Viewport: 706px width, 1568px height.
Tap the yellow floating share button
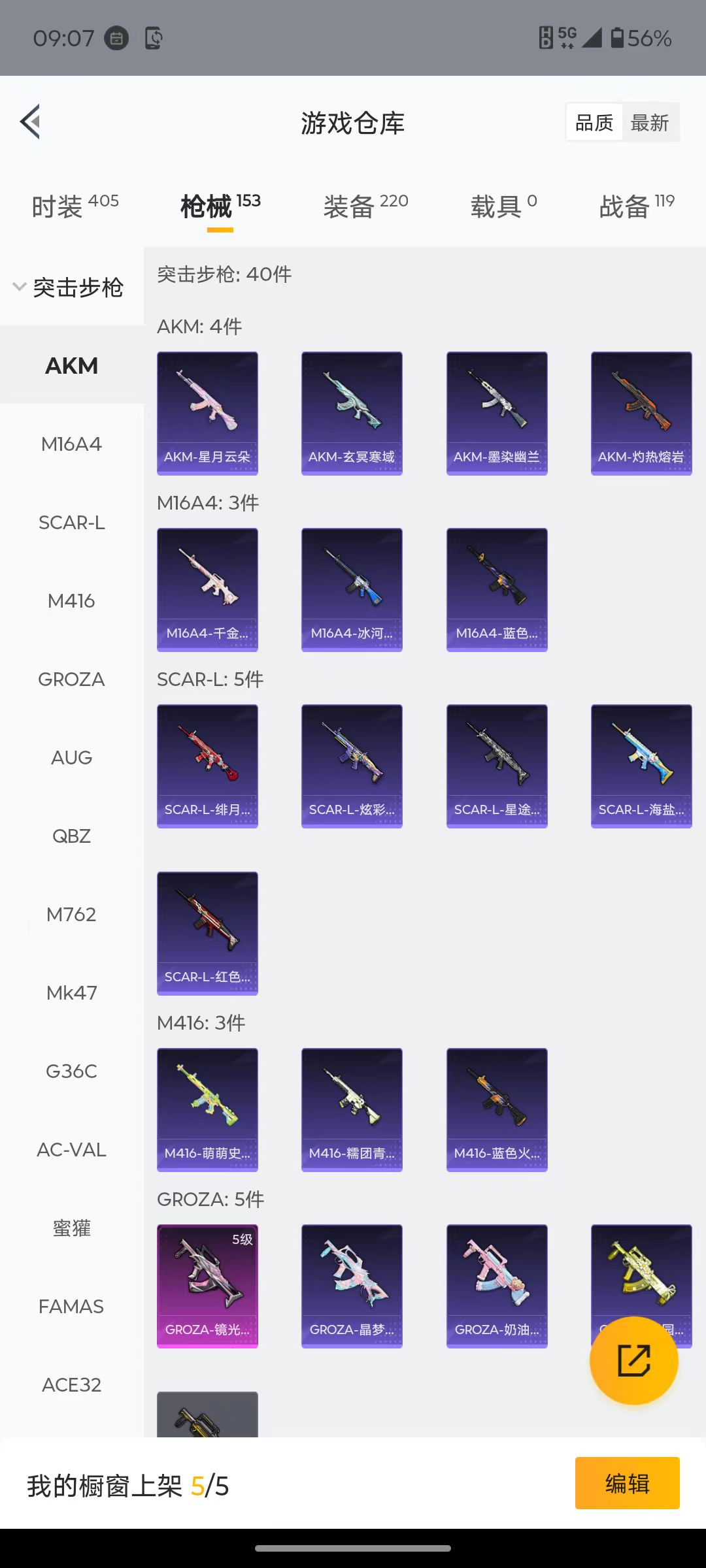pos(633,1361)
